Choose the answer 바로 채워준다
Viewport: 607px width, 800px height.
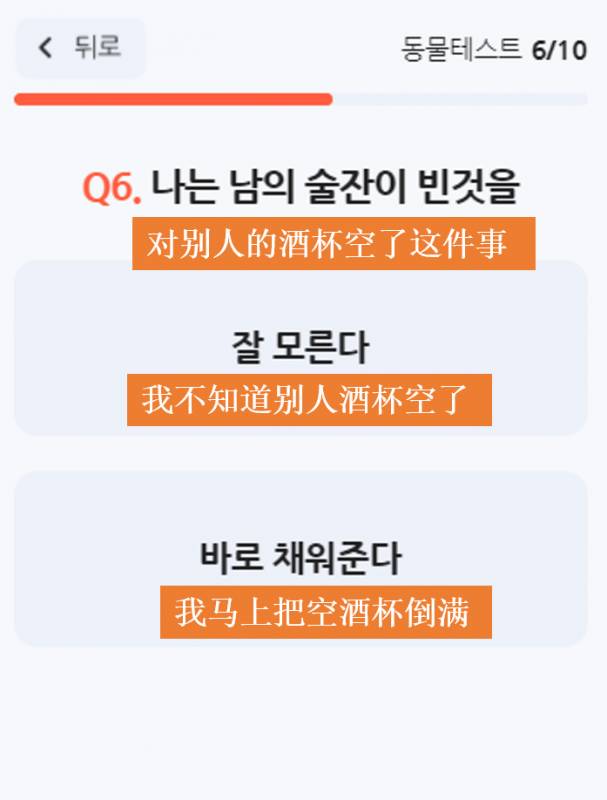click(300, 558)
